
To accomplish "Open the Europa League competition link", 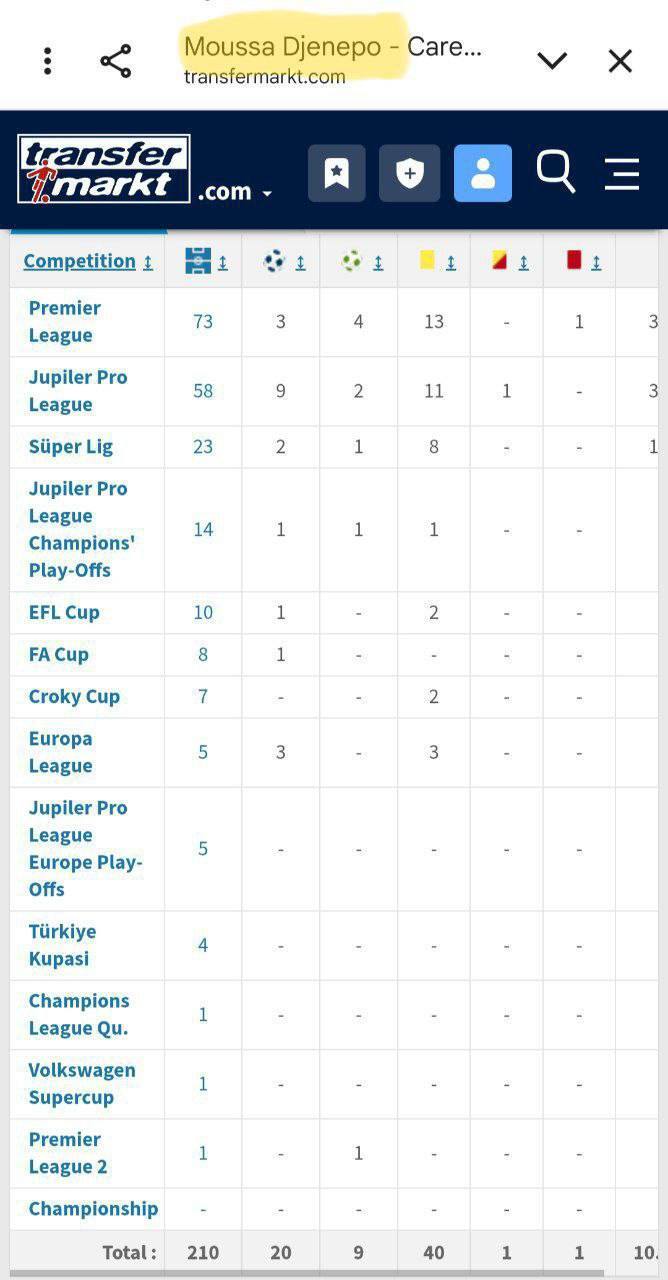I will click(60, 752).
